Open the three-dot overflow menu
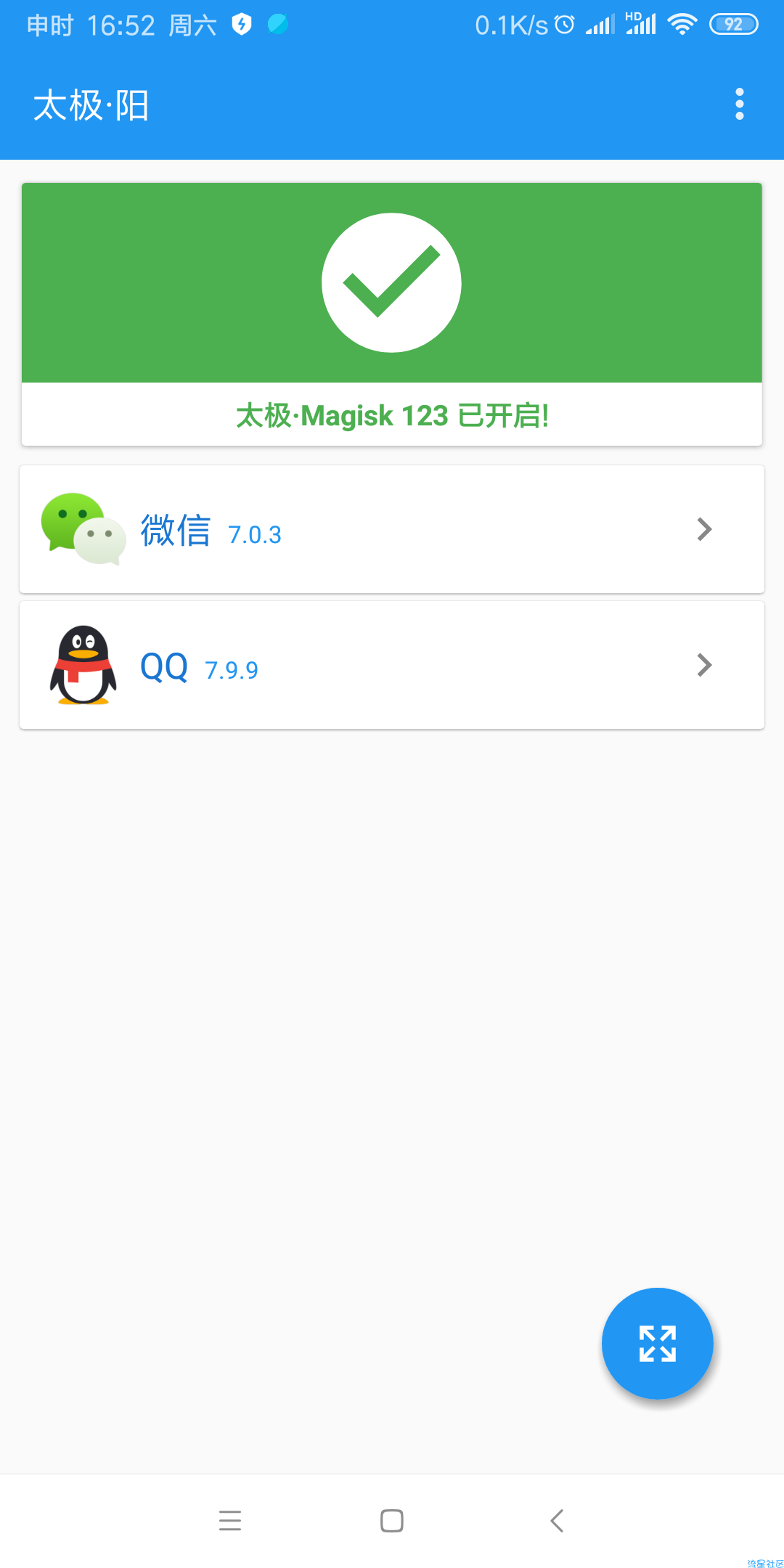 pos(739,105)
